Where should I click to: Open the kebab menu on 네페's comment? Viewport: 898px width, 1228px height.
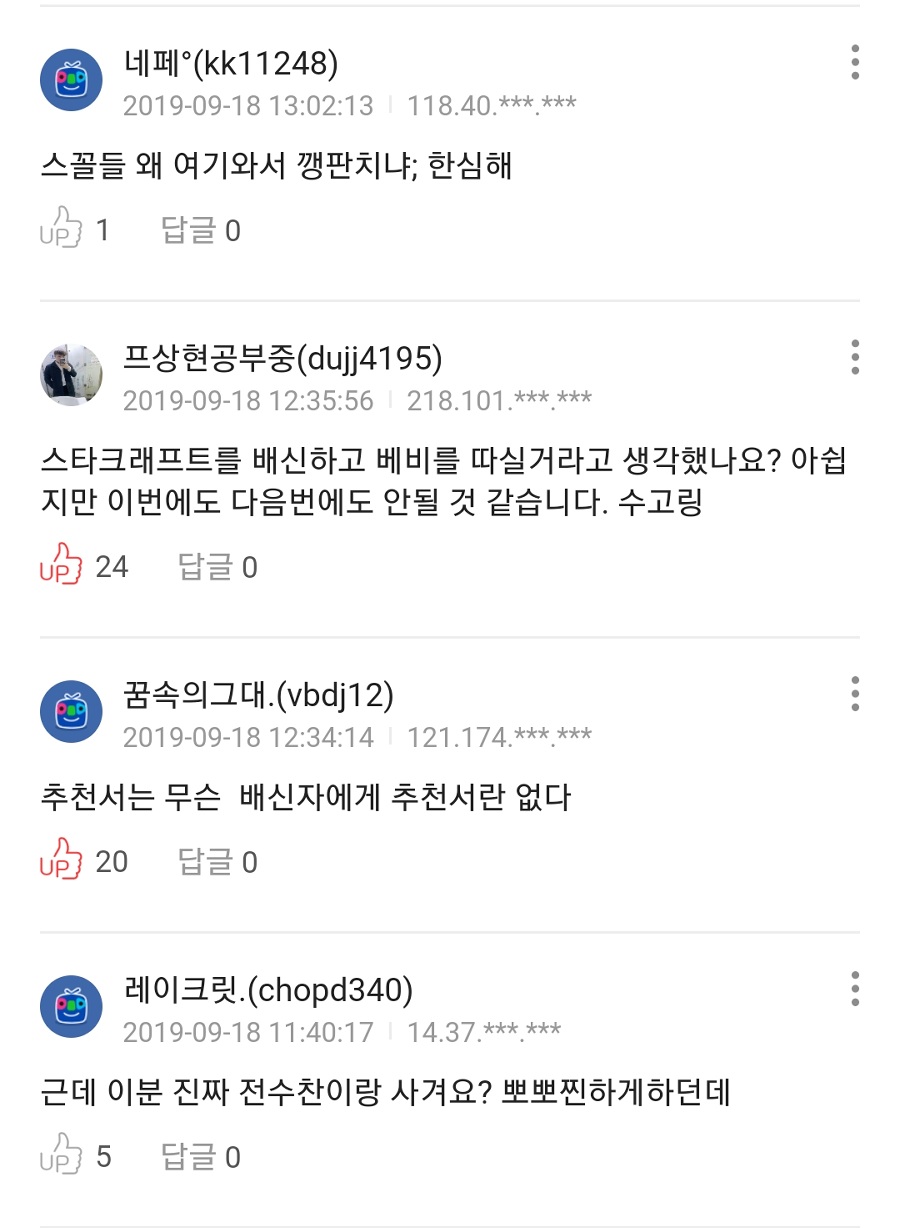pos(856,62)
